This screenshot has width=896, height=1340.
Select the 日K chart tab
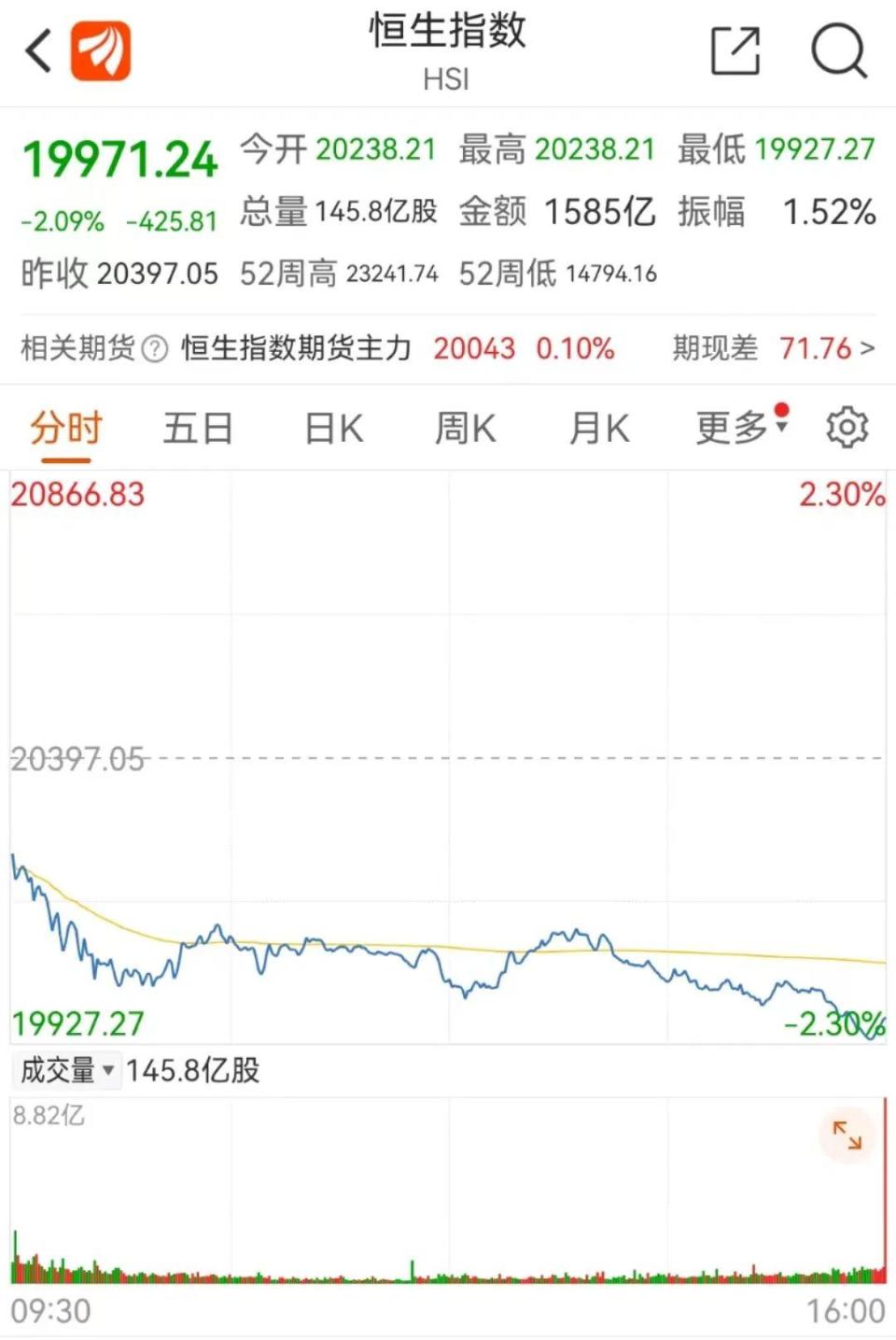coord(333,430)
